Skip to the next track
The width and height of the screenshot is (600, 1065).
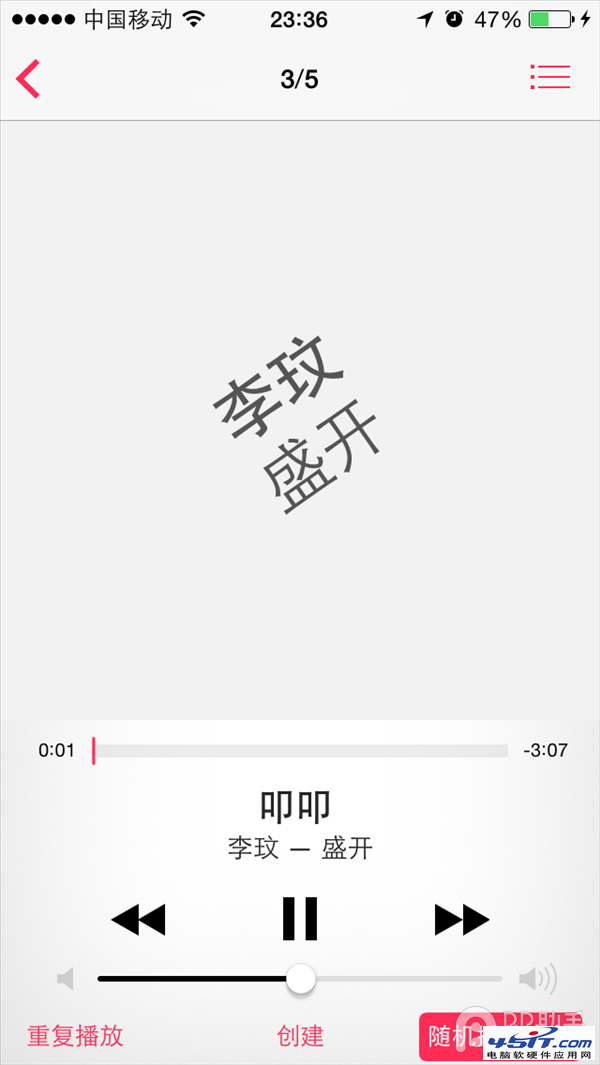tap(461, 919)
